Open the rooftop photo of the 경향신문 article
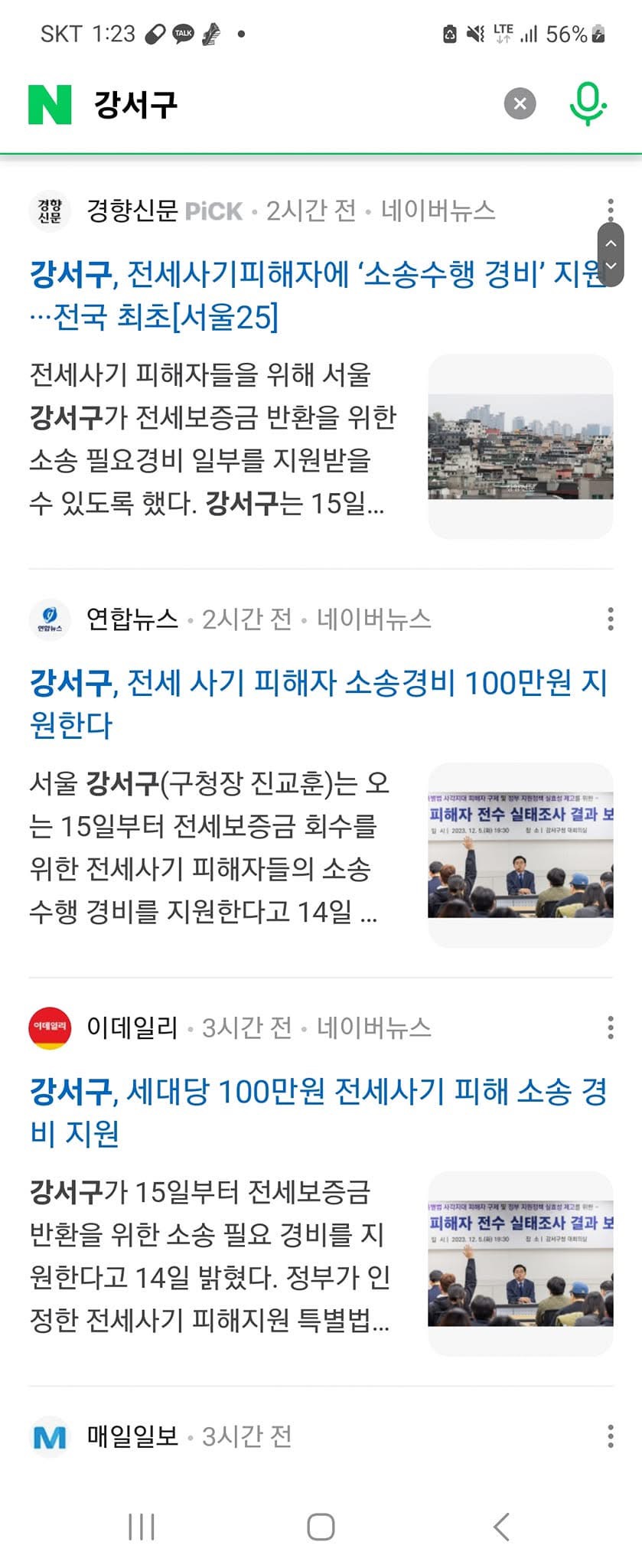 [520, 446]
